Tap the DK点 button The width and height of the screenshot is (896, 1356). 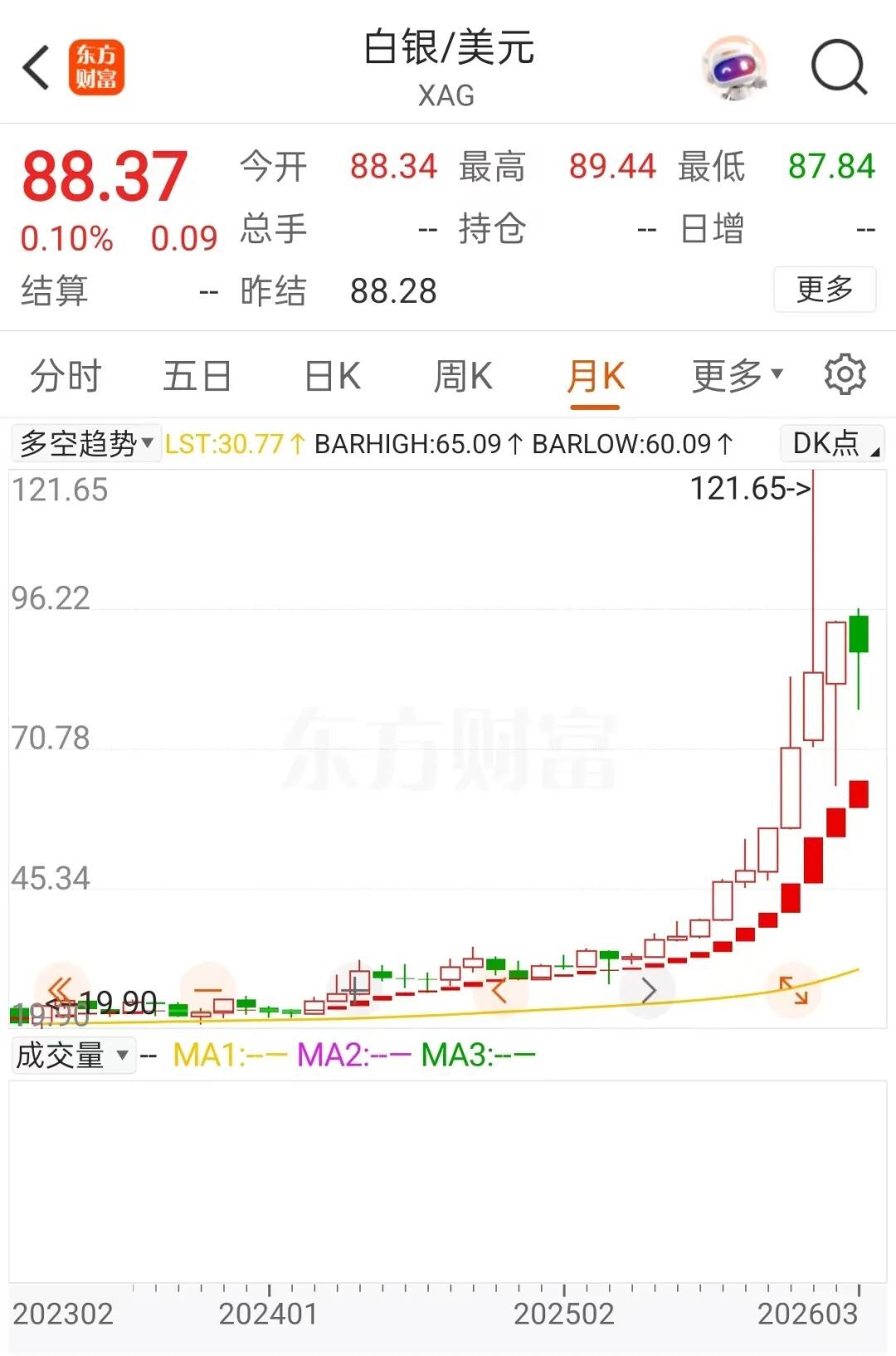pos(833,444)
